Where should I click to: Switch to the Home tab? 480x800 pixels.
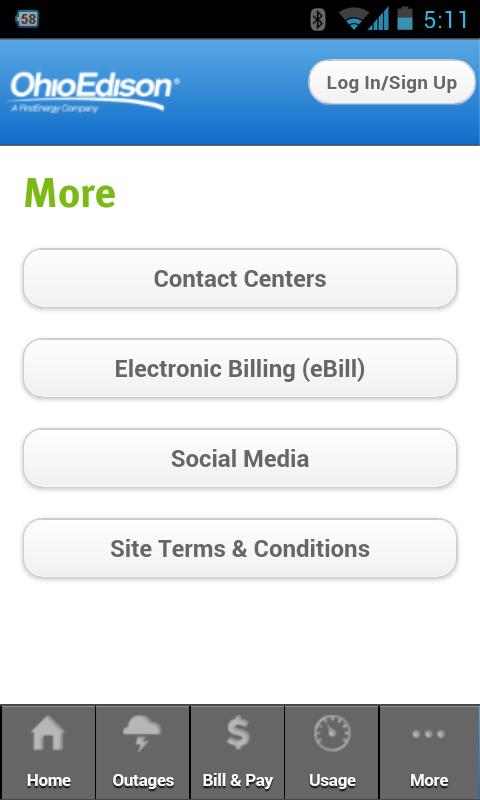(48, 752)
